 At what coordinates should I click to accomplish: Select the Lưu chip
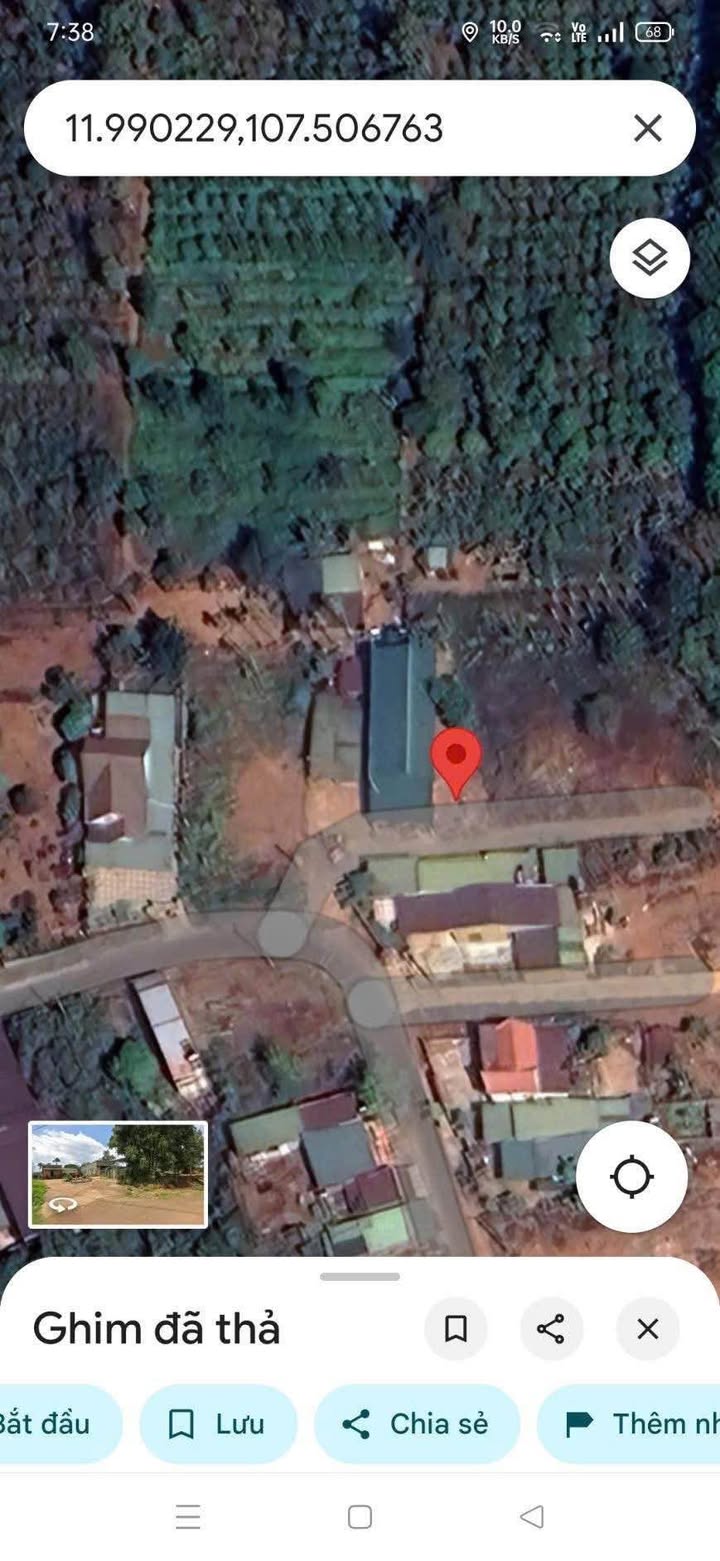pos(218,1424)
